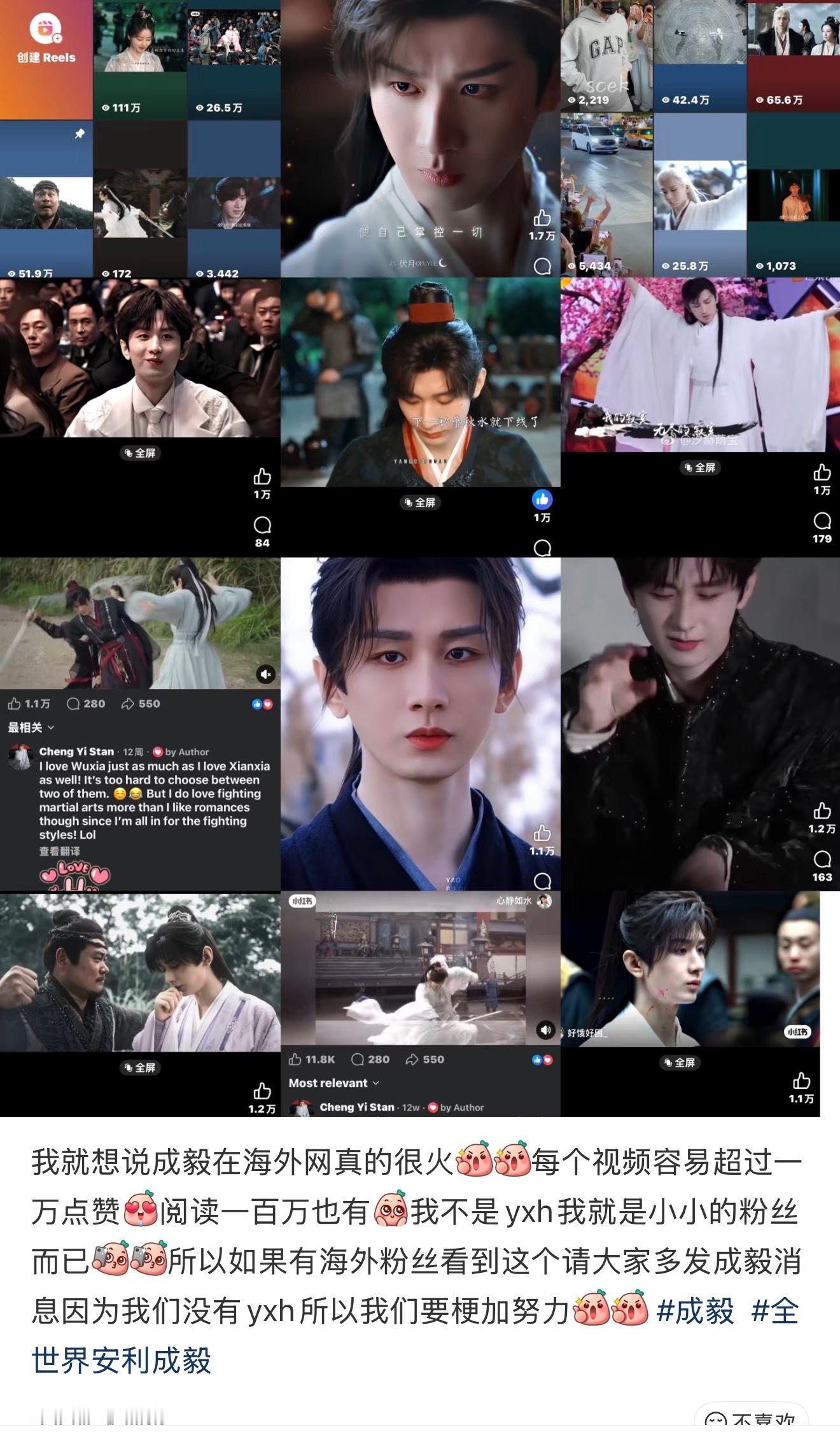Open the collage image of the post
Image resolution: width=840 pixels, height=1437 pixels.
[420, 558]
